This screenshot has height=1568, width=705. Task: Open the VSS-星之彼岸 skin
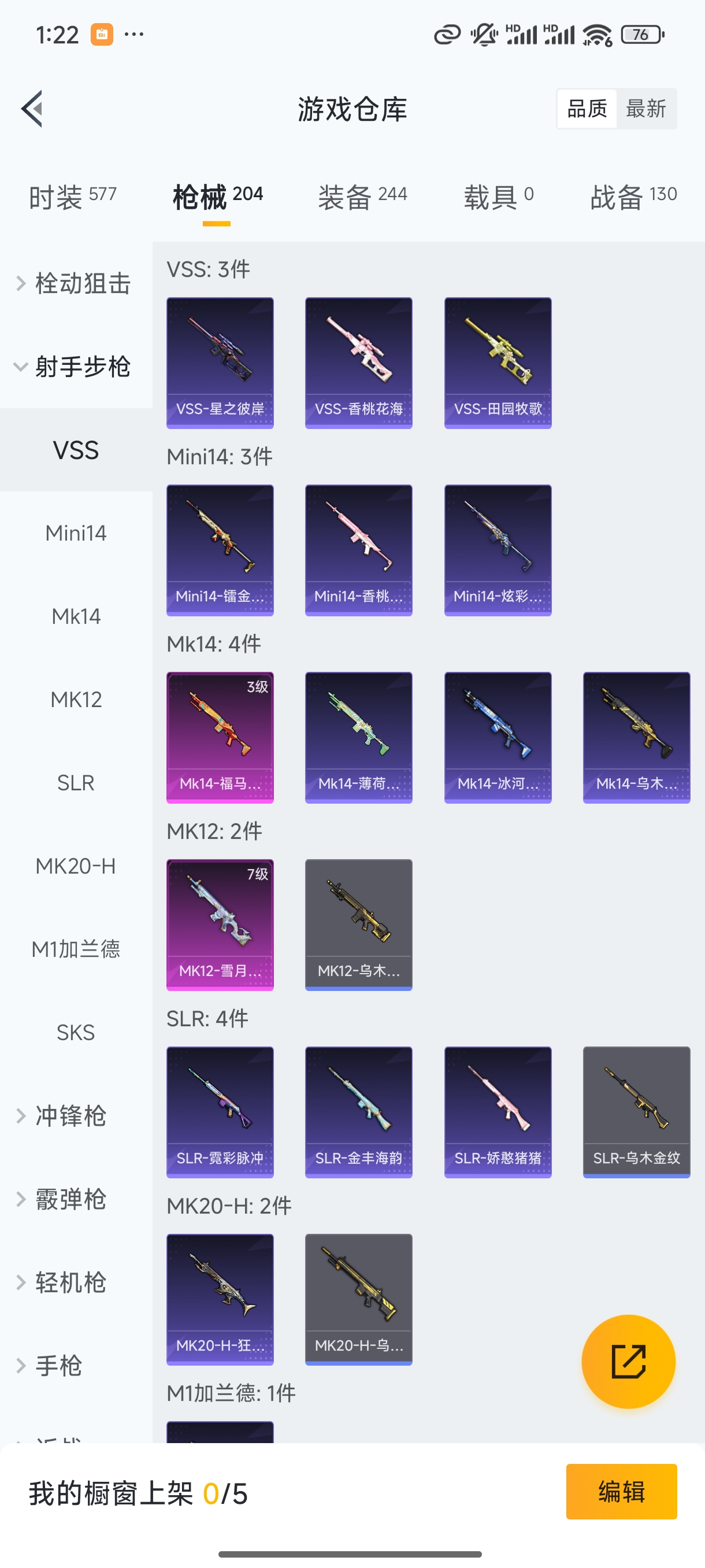(x=220, y=363)
